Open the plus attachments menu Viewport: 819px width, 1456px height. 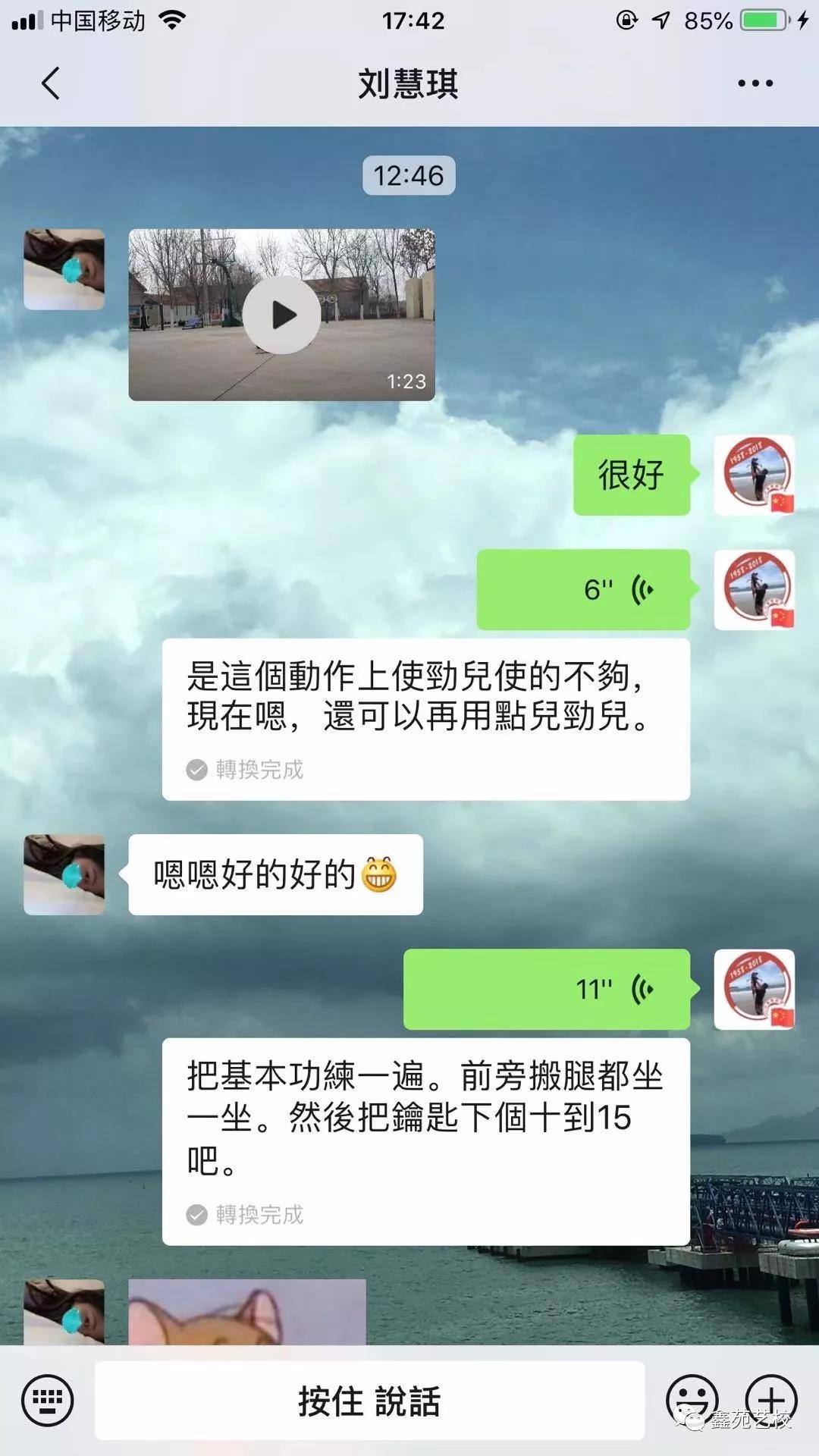click(771, 1398)
